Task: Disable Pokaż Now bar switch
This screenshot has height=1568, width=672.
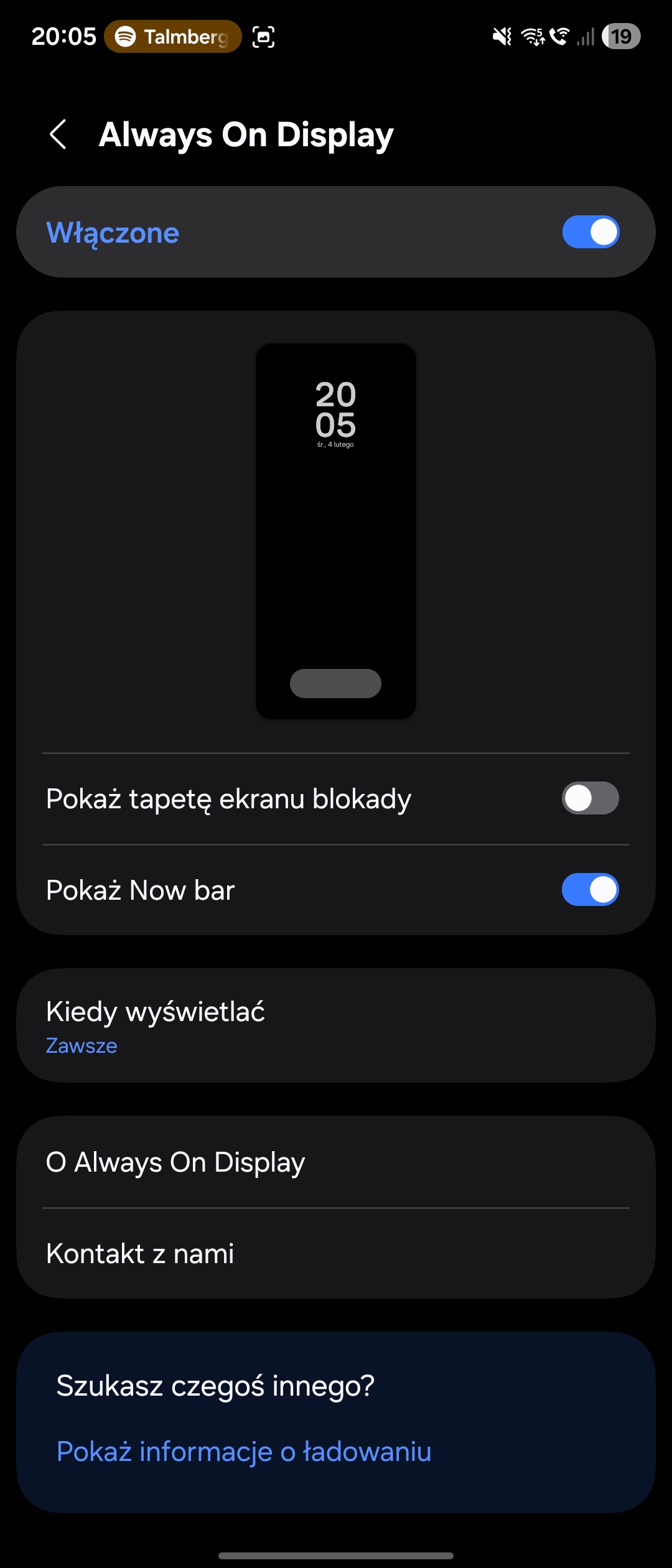Action: click(x=590, y=890)
